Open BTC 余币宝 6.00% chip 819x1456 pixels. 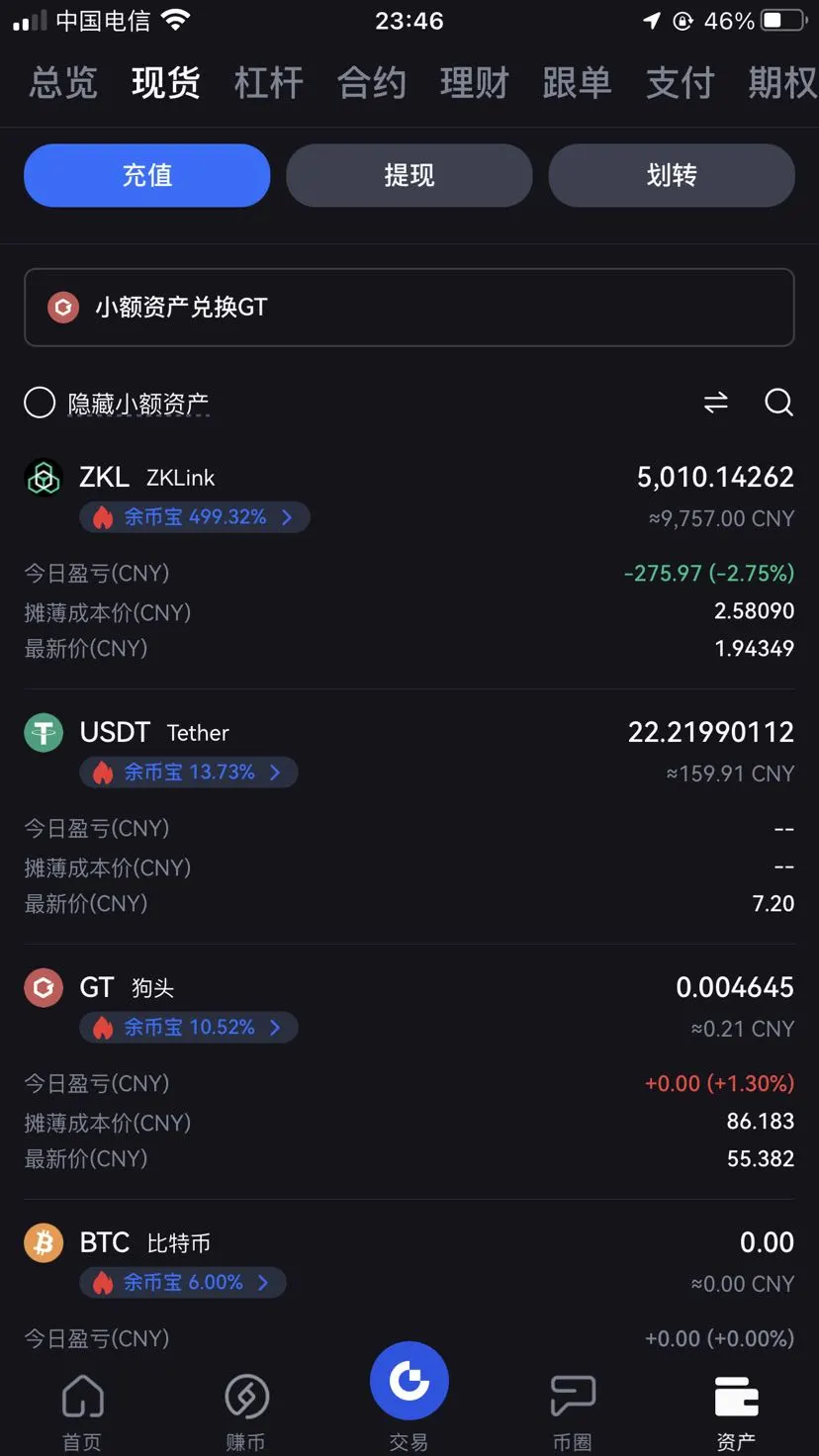[183, 1283]
